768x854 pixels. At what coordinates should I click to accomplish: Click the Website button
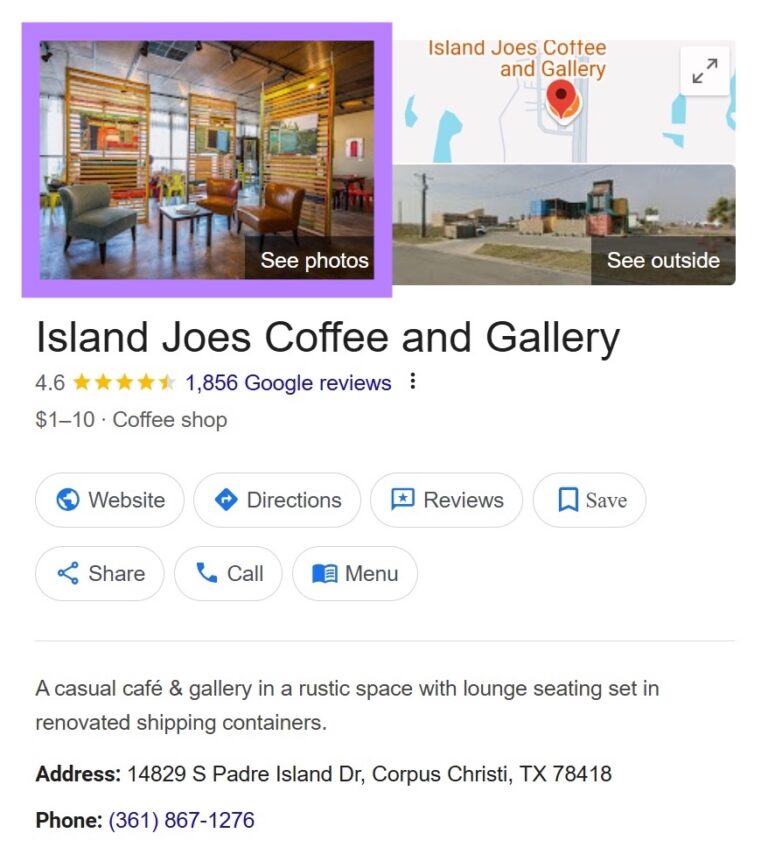coord(109,500)
